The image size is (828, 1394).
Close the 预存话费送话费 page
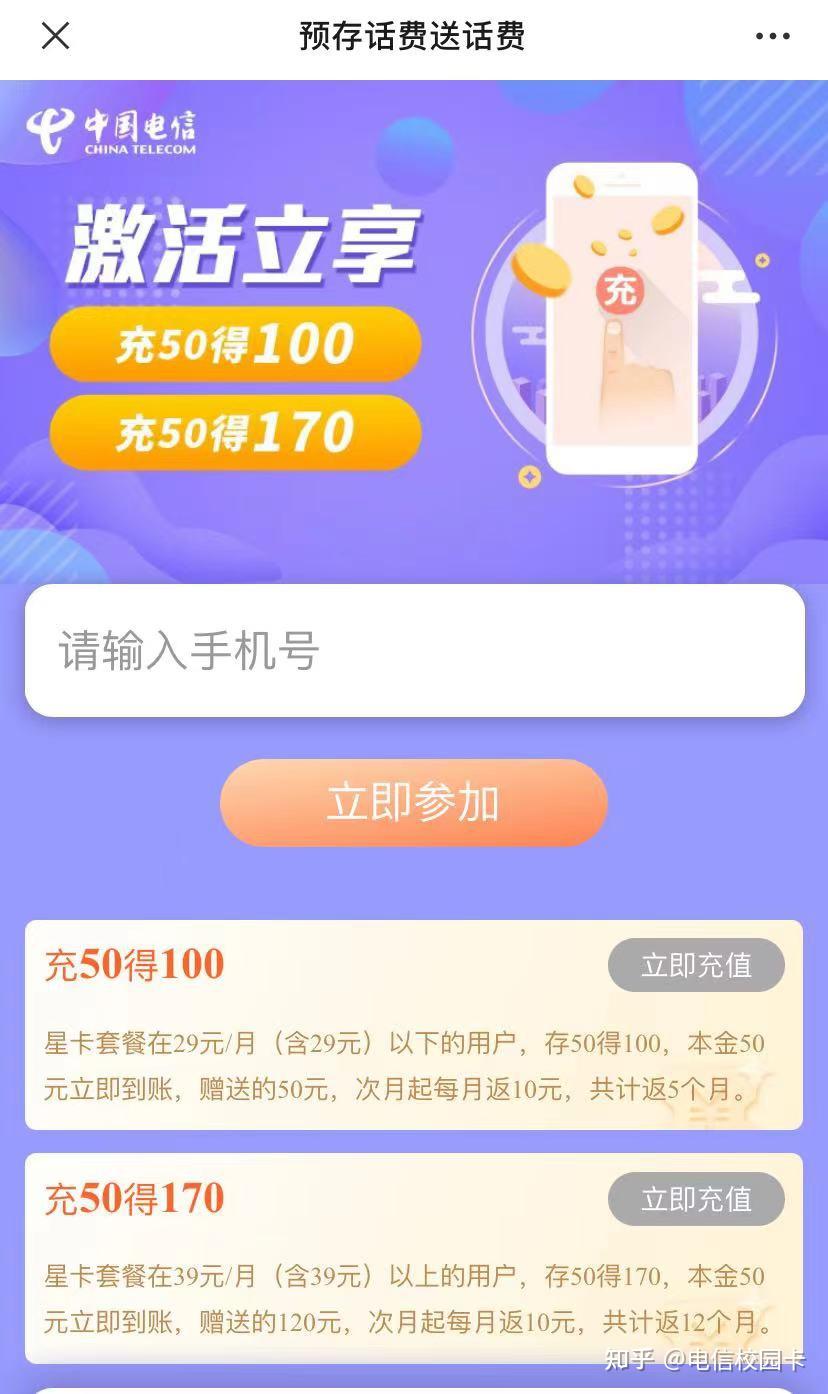pyautogui.click(x=55, y=36)
